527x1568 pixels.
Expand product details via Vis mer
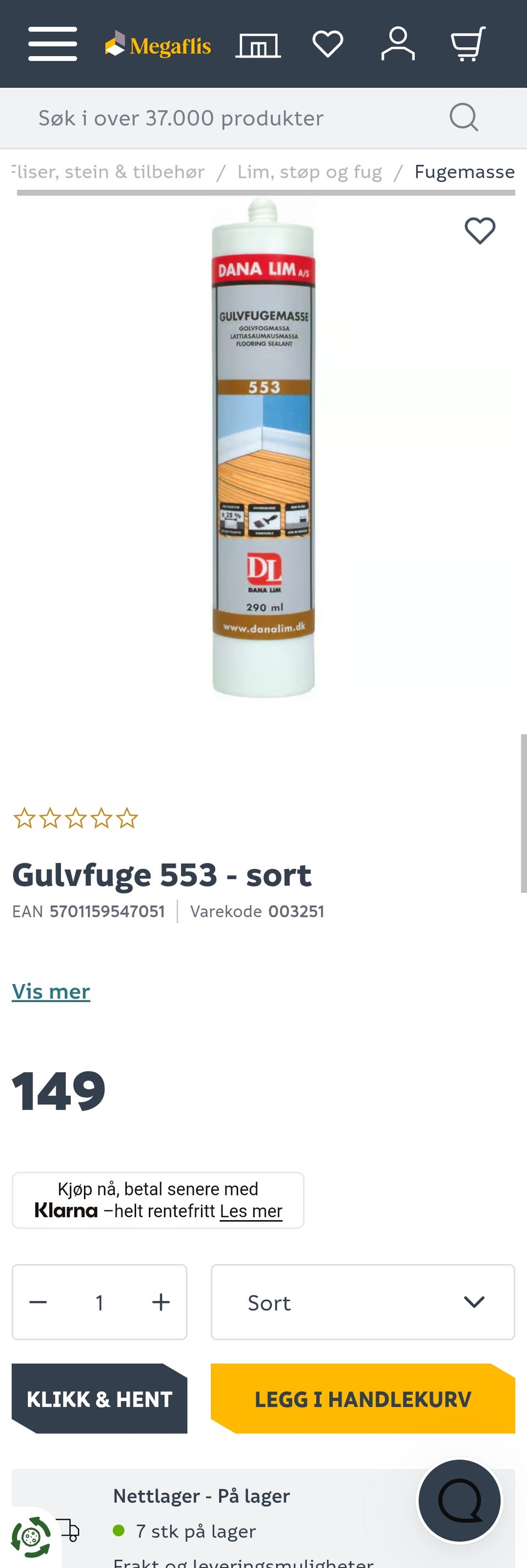click(51, 991)
